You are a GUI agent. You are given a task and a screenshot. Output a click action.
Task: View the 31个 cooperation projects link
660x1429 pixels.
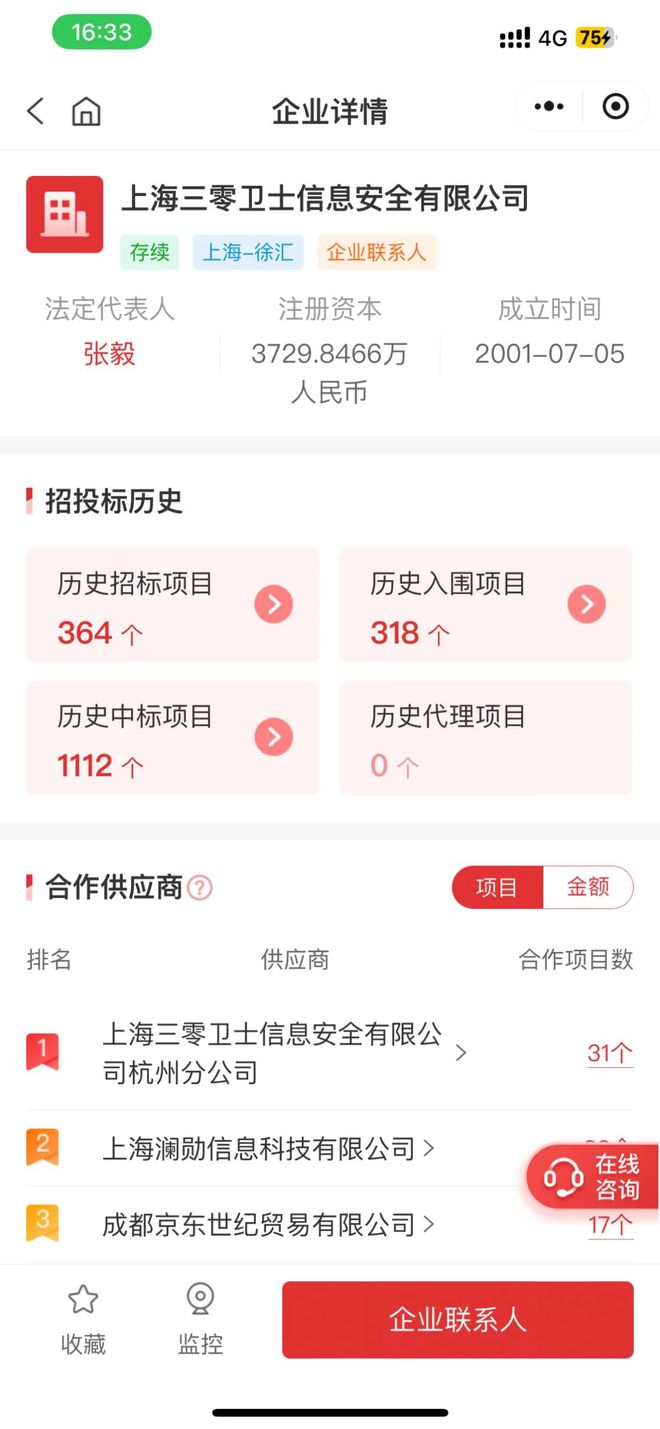pyautogui.click(x=610, y=1053)
